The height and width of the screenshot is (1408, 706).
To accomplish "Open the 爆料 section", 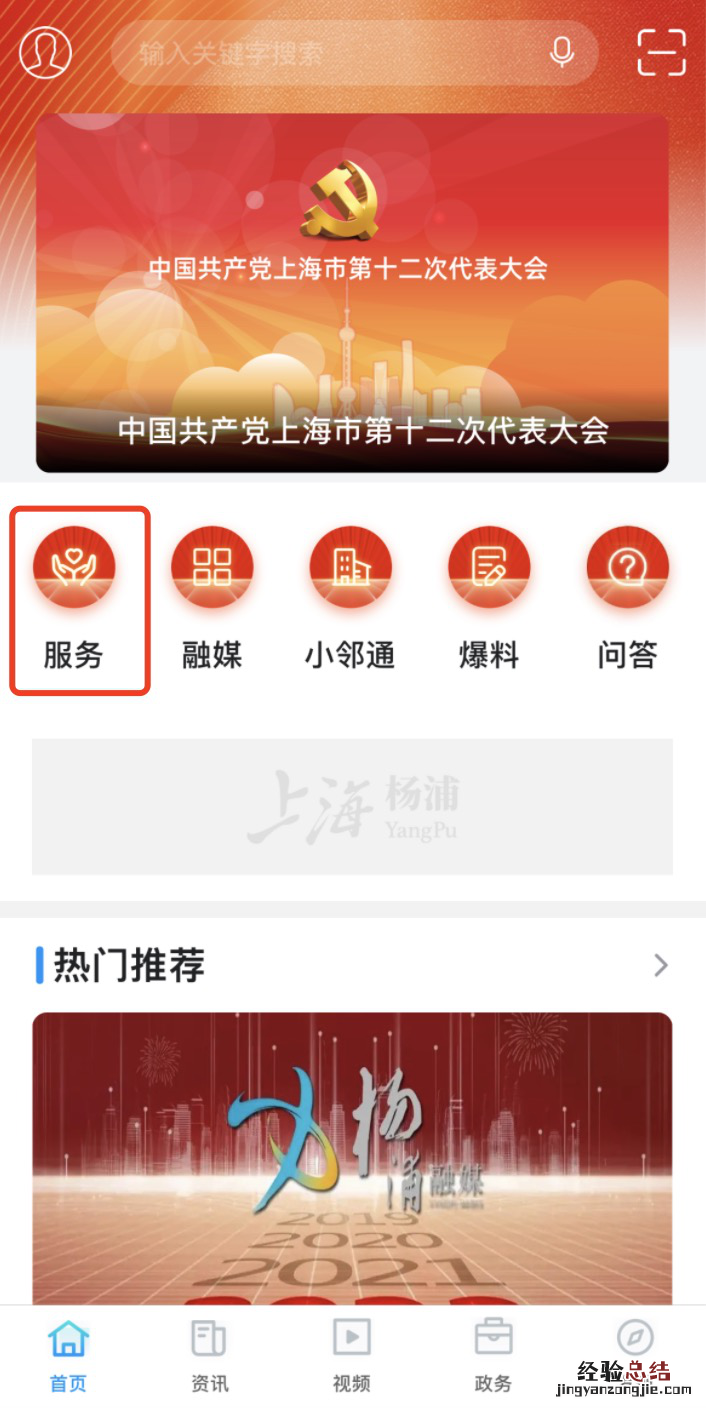I will 489,600.
